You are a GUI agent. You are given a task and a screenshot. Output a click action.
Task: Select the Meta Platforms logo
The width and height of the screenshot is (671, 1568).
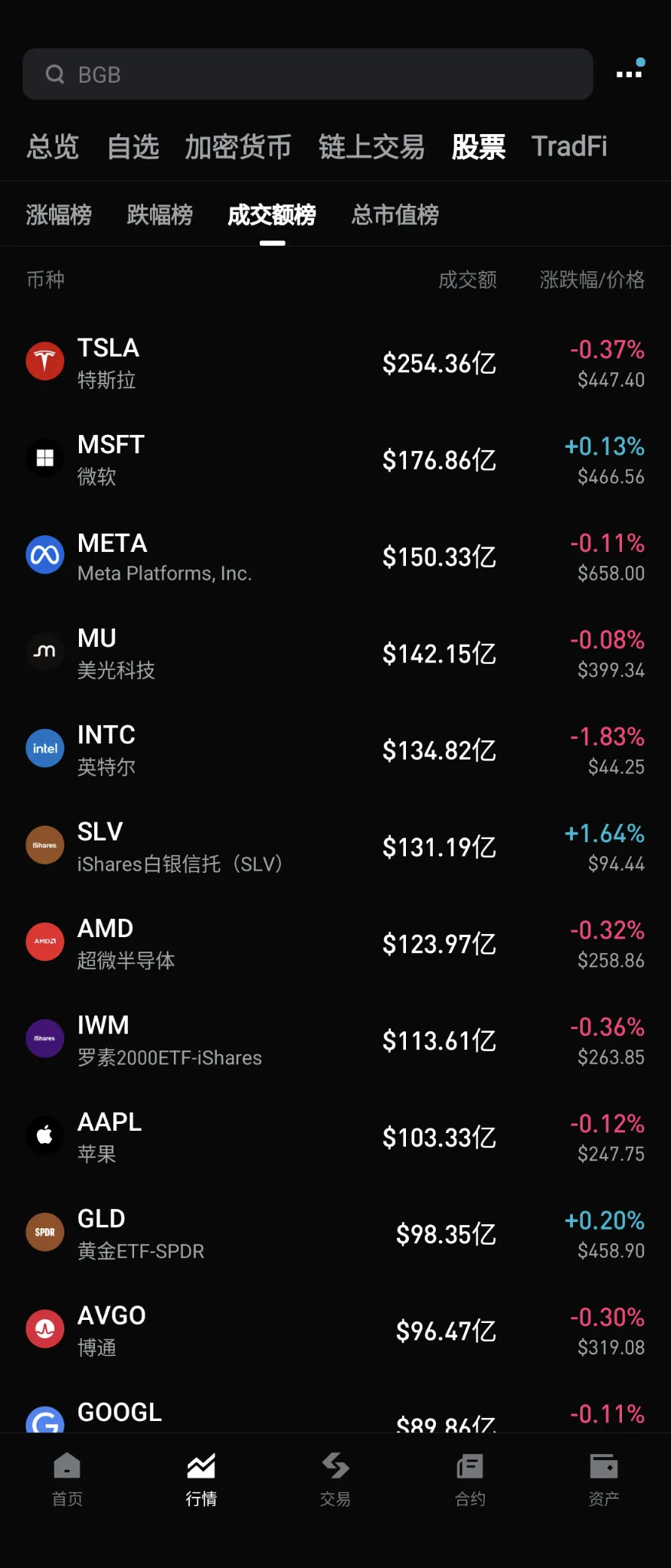click(x=44, y=555)
